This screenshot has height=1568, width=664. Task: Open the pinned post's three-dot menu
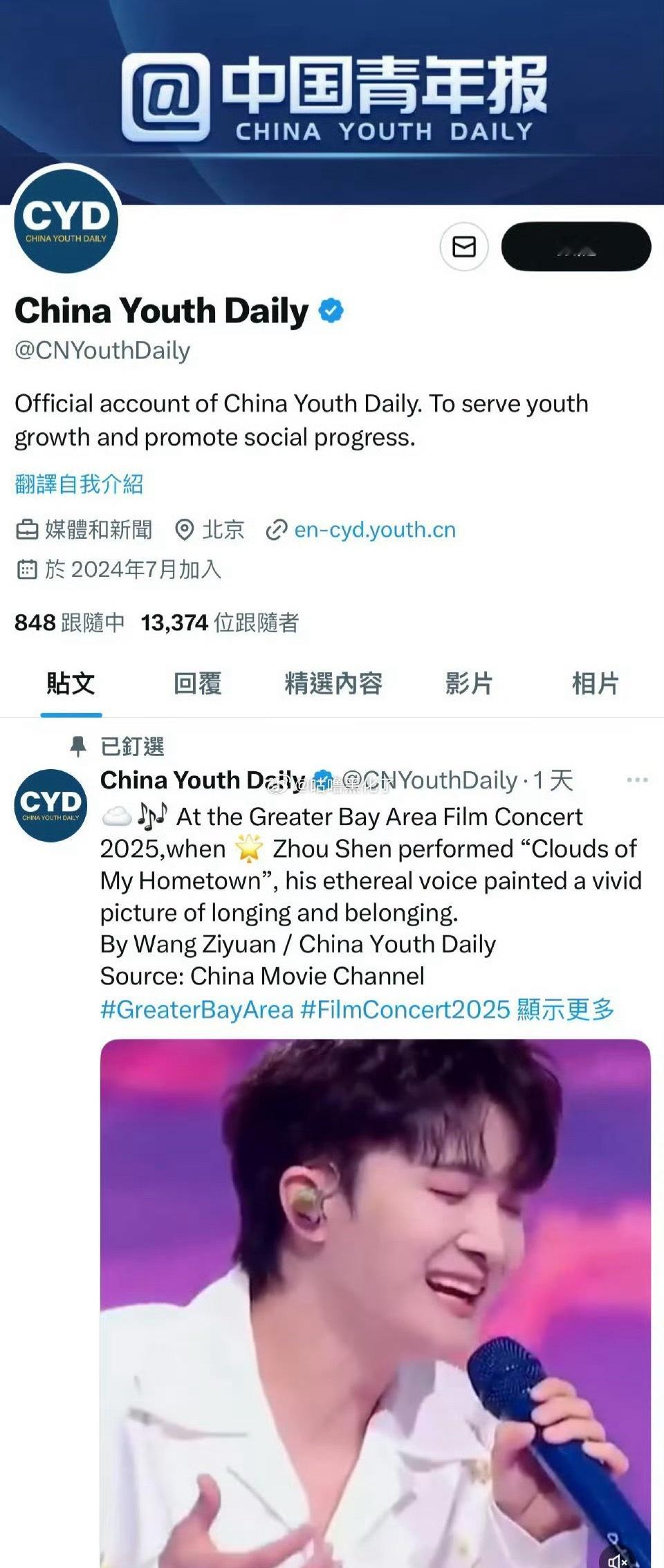pos(637,780)
